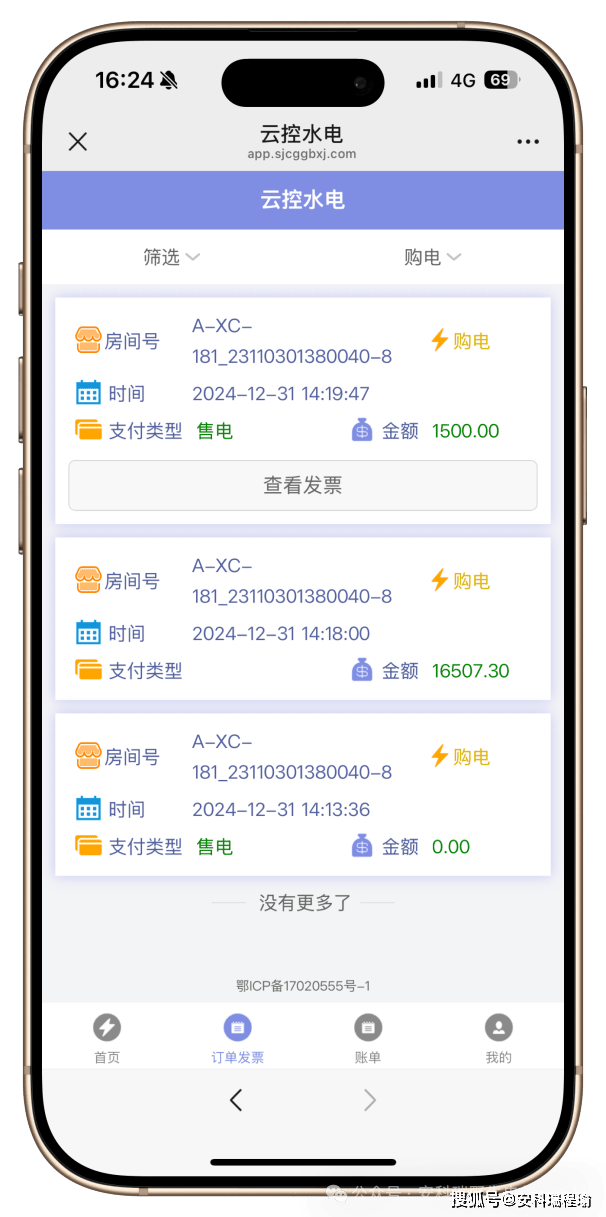The image size is (606, 1217).
Task: Open the three-dot overflow menu
Action: pos(528,142)
